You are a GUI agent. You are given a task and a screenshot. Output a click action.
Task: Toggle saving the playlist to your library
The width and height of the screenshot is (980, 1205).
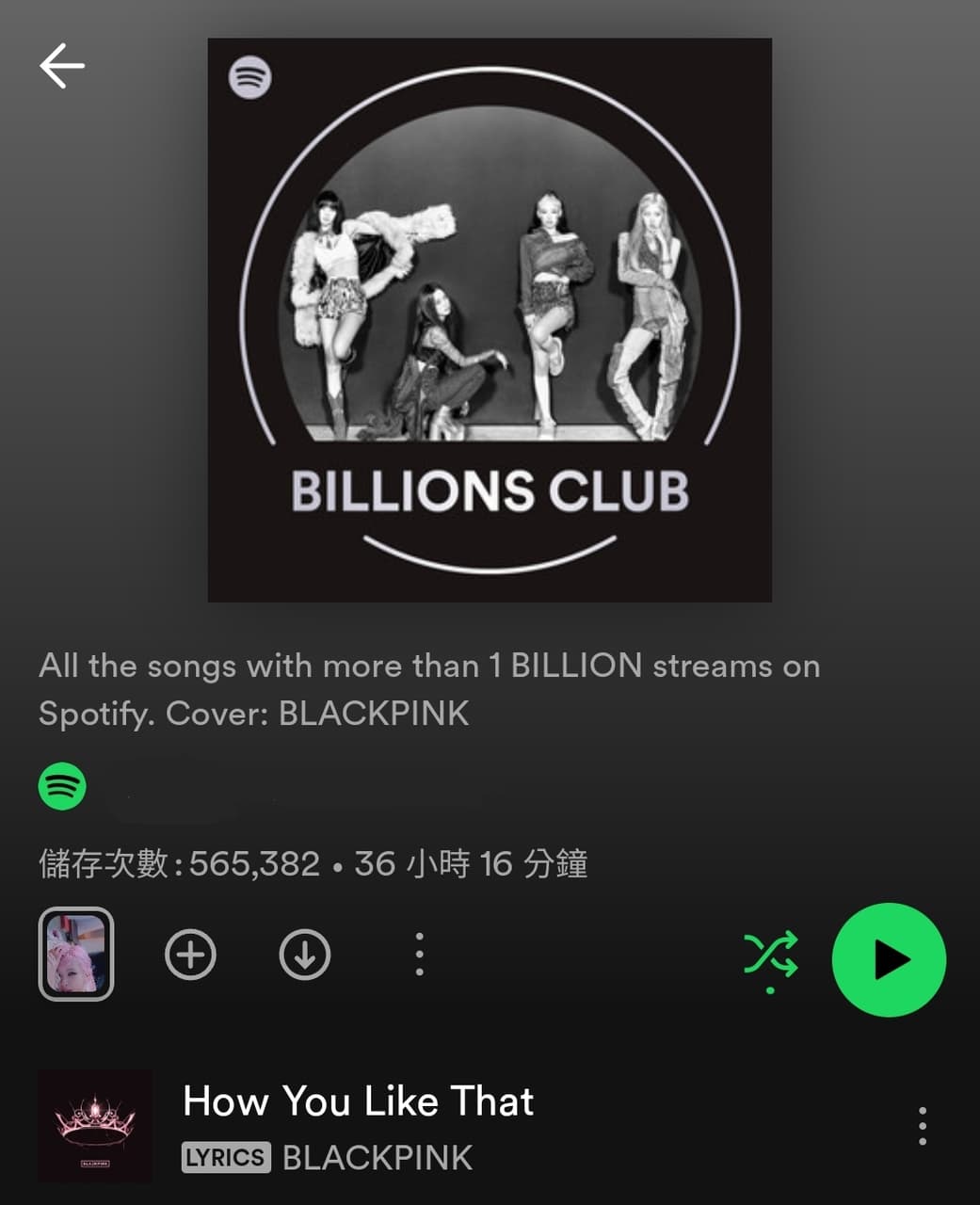click(x=190, y=954)
